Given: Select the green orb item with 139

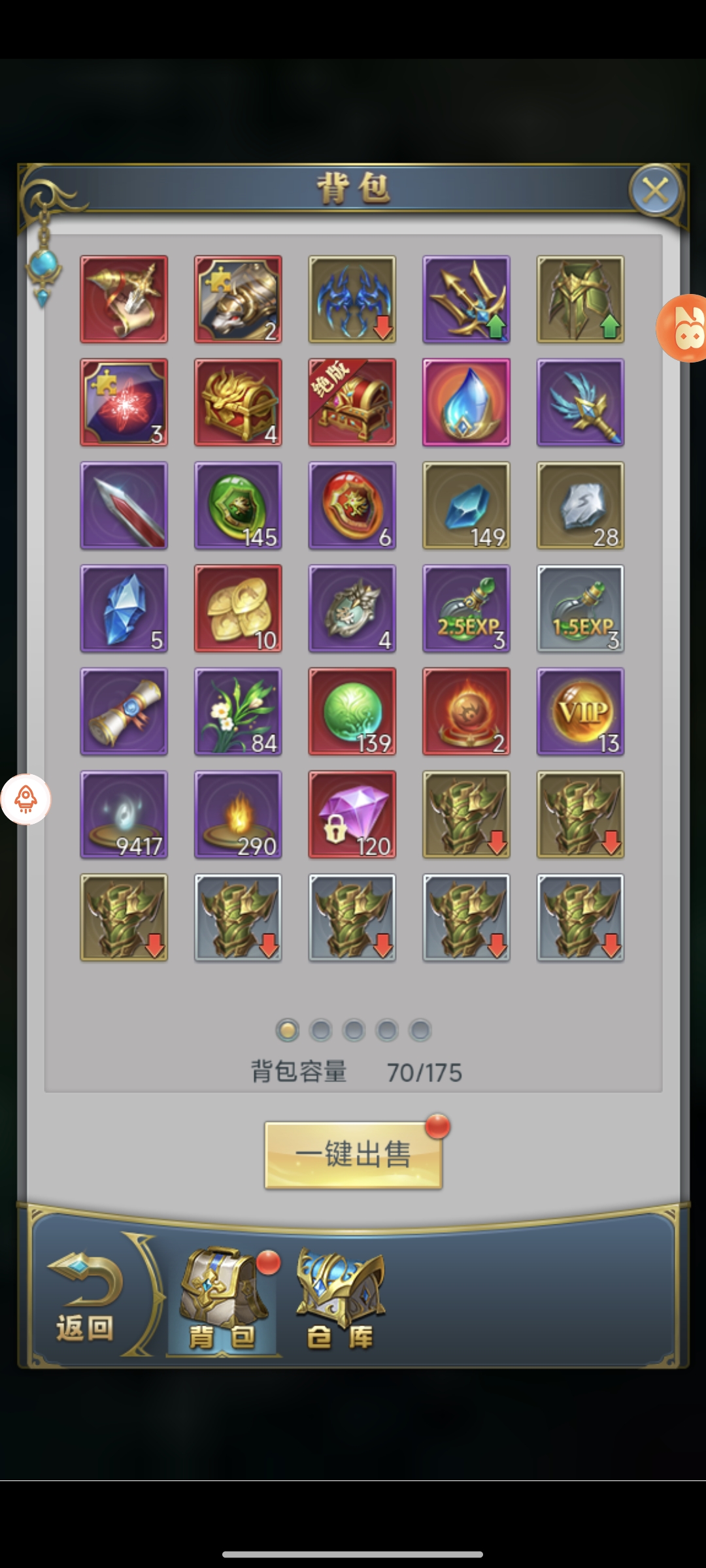Looking at the screenshot, I should (x=352, y=711).
